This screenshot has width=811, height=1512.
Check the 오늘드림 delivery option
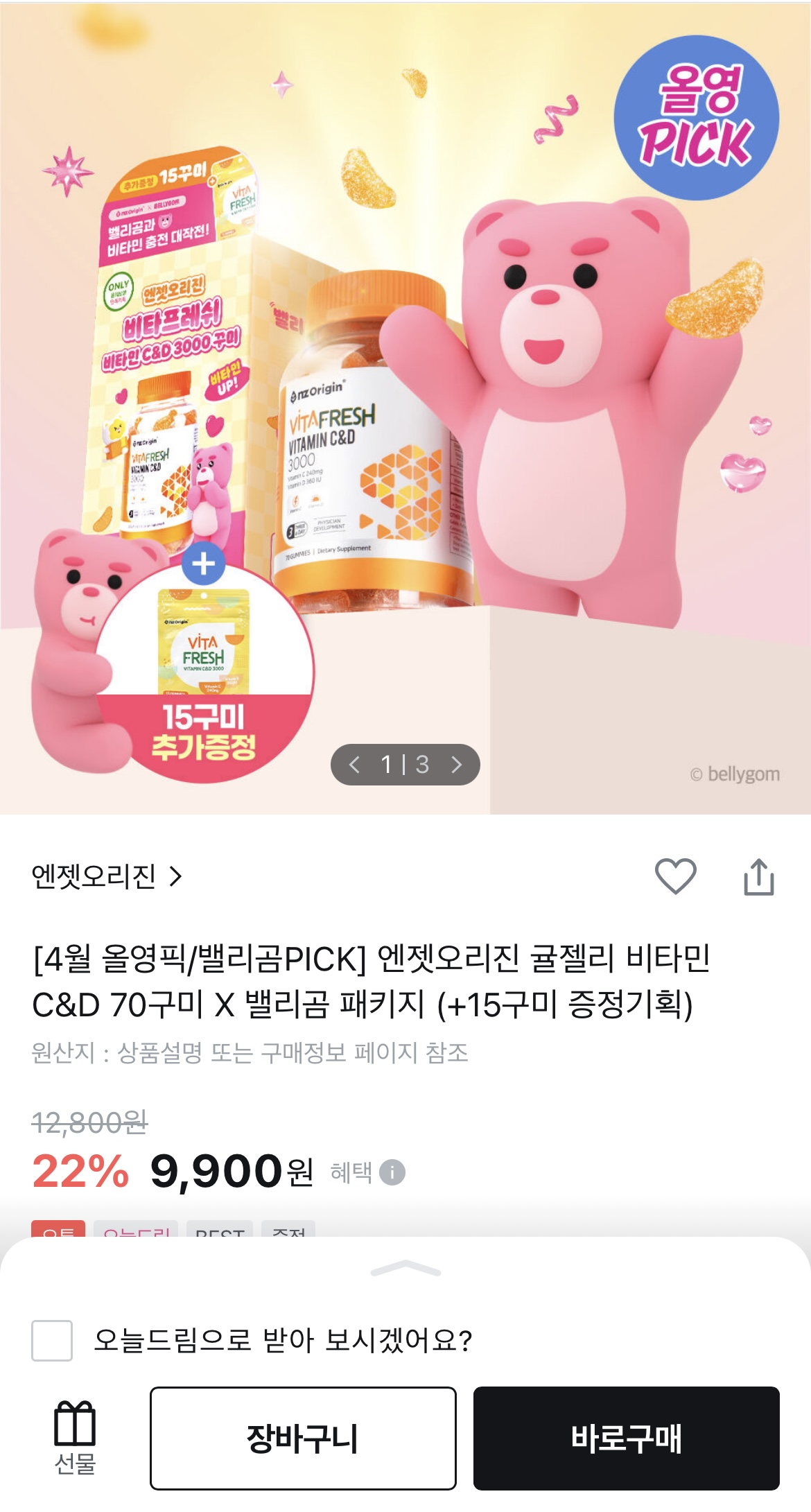coord(52,1340)
